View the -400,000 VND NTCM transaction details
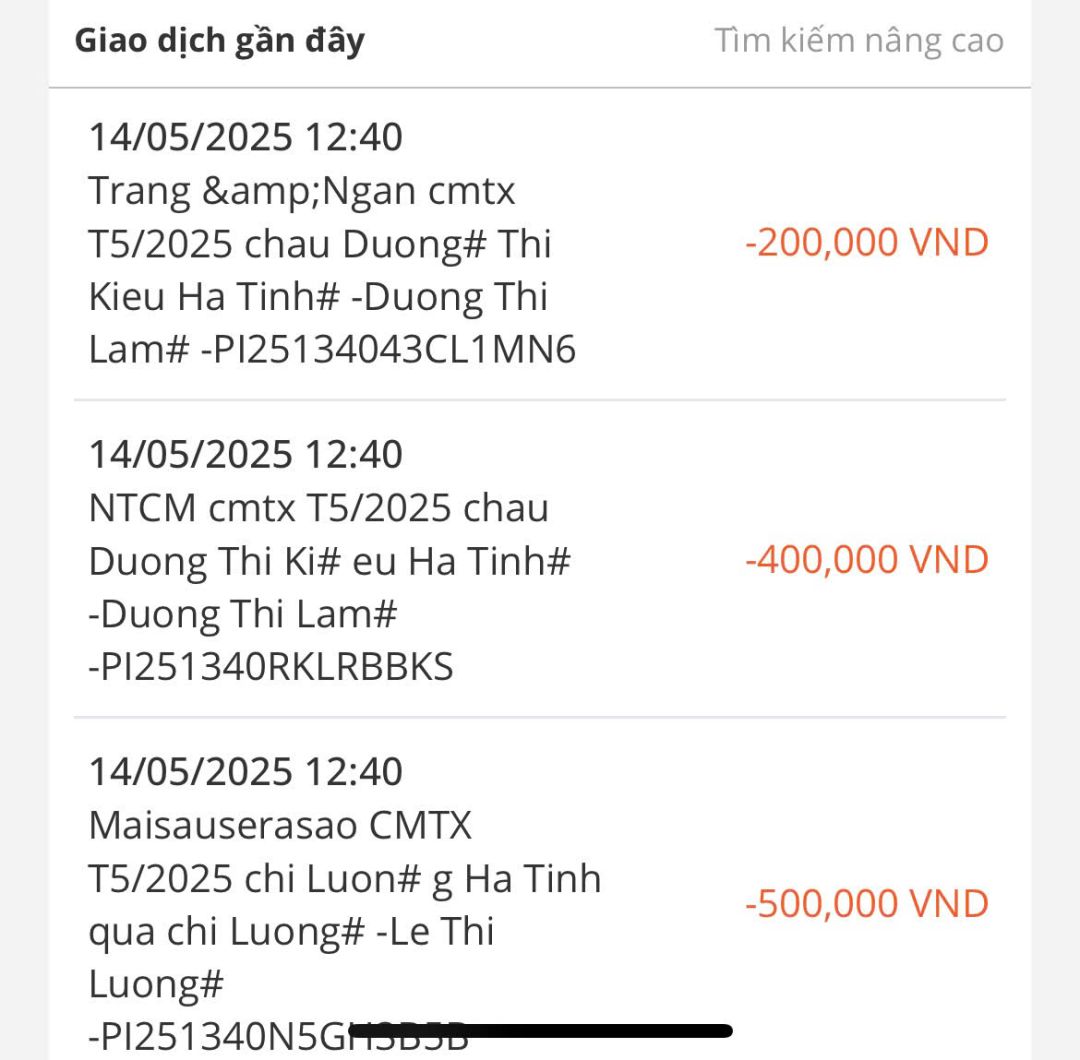The width and height of the screenshot is (1080, 1060). (x=539, y=560)
